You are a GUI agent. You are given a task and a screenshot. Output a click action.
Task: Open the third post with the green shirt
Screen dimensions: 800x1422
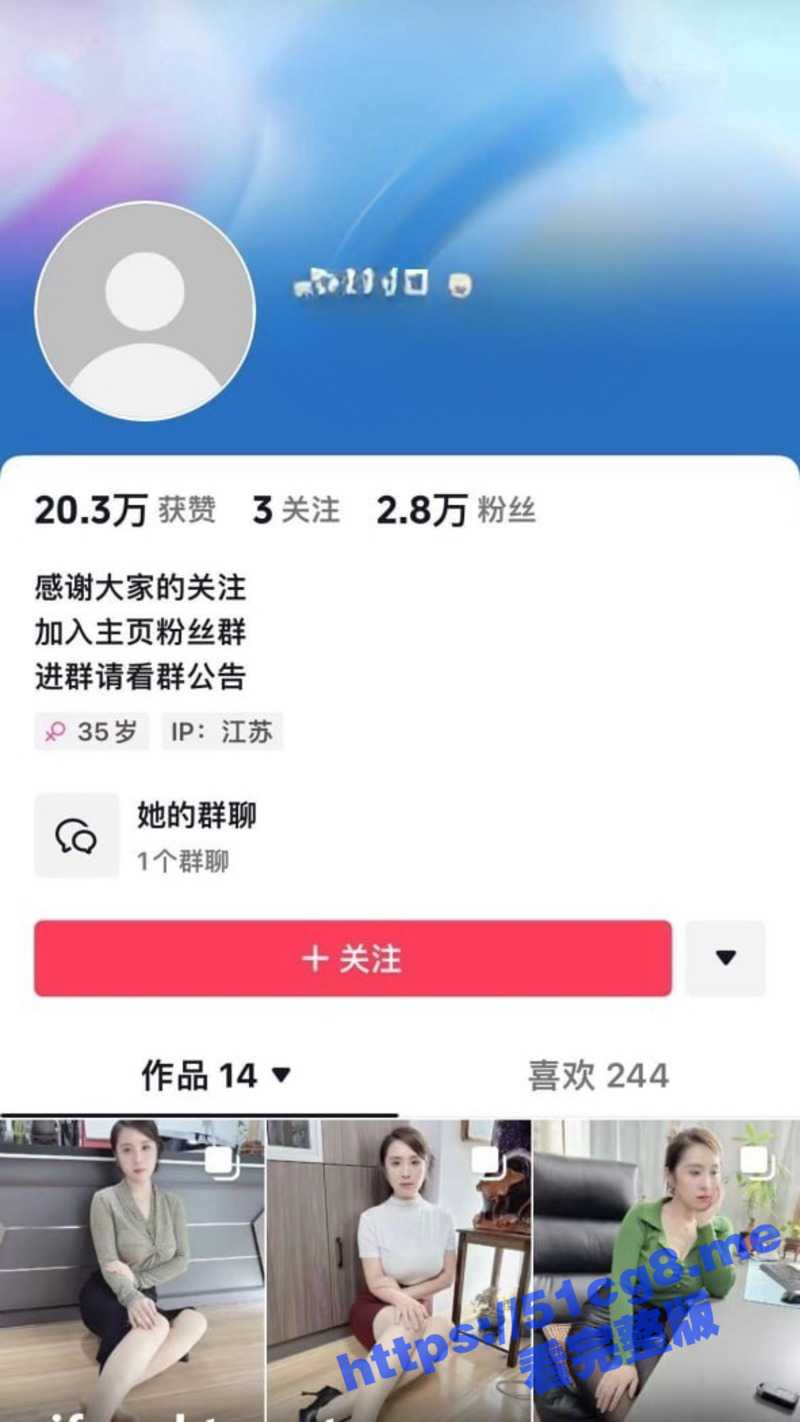pyautogui.click(x=665, y=1270)
